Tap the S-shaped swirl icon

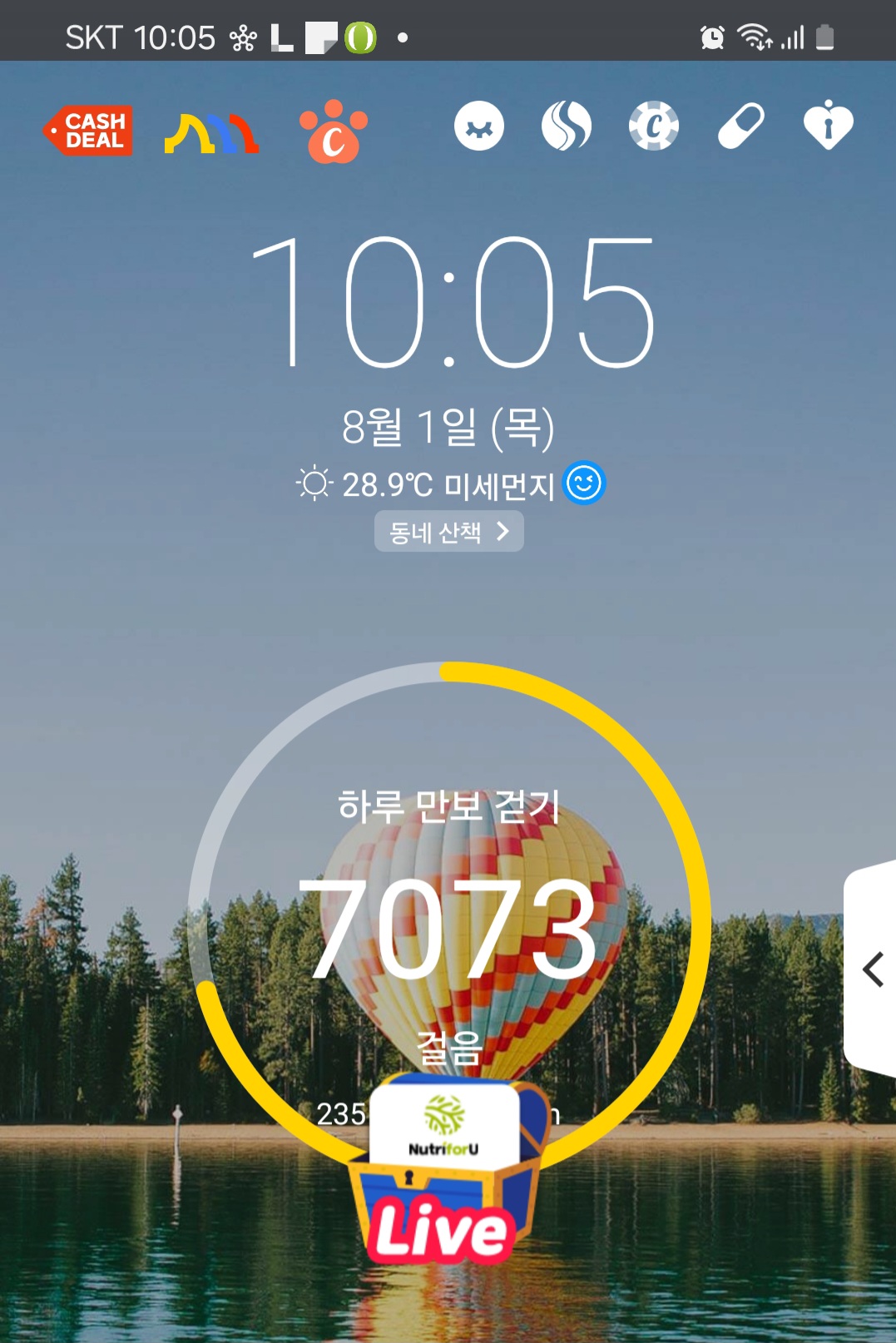coord(567,126)
